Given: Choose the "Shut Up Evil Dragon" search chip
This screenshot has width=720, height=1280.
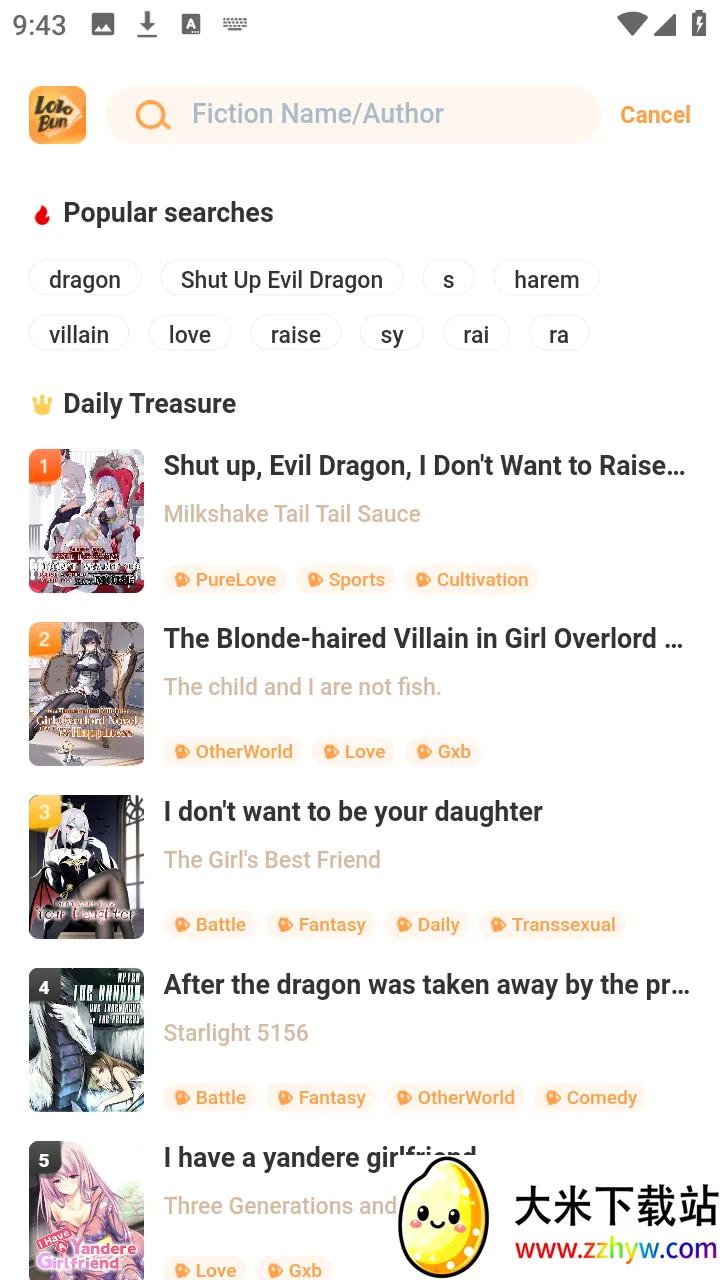Looking at the screenshot, I should pos(281,280).
